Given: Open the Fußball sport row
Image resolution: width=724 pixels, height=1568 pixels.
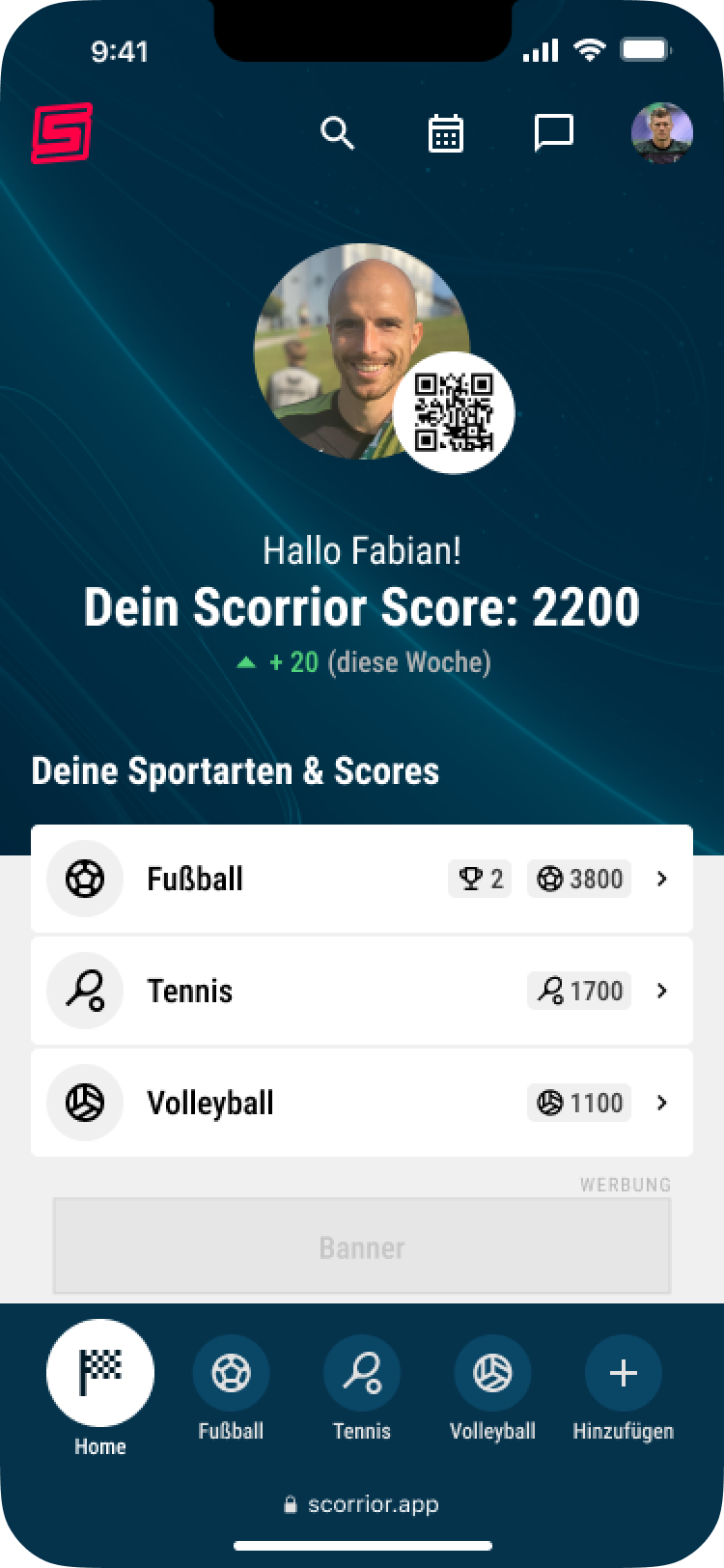Looking at the screenshot, I should (361, 879).
